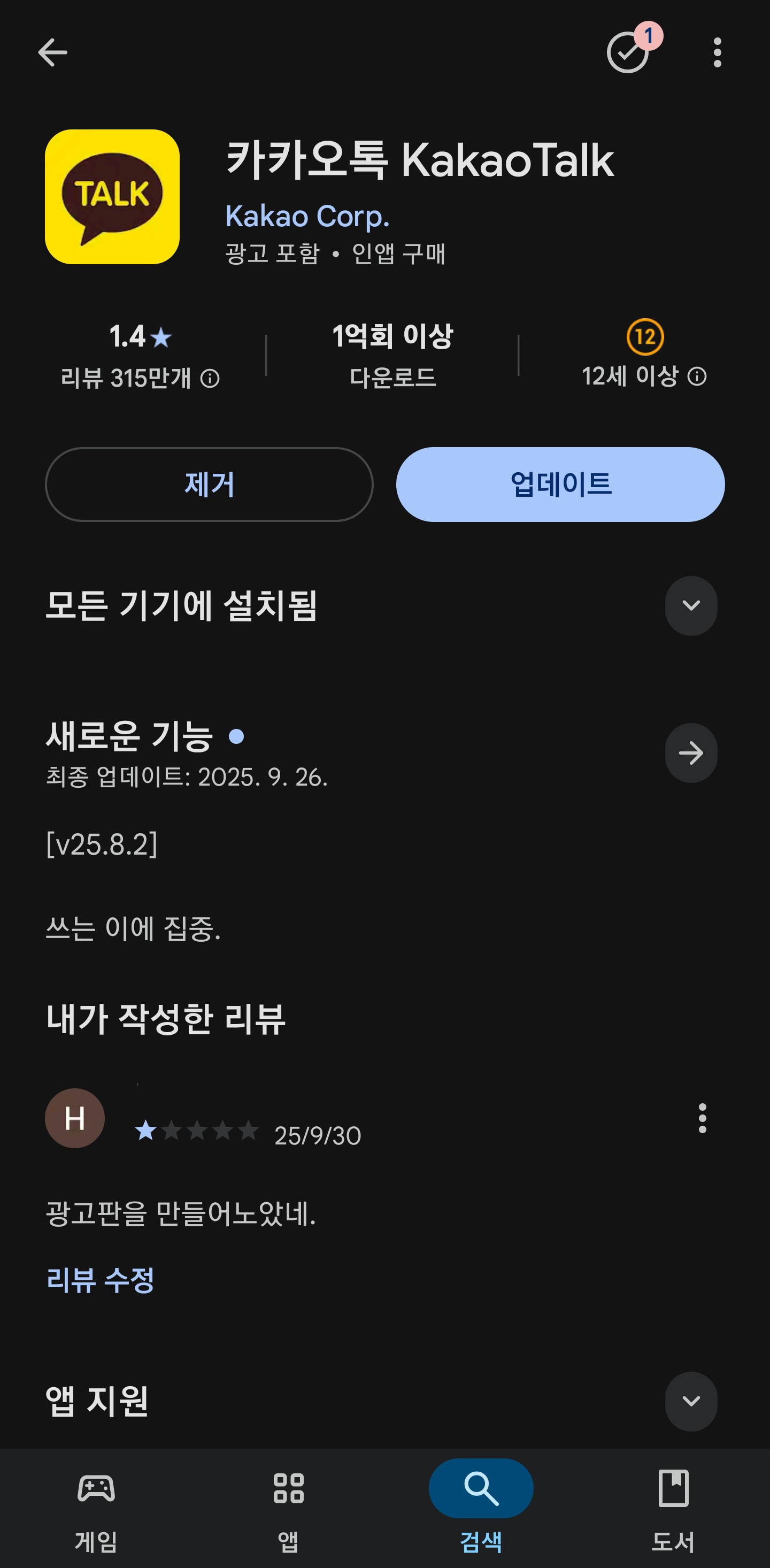
Task: Tap 제거 to uninstall KakaoTalk
Action: pyautogui.click(x=209, y=485)
